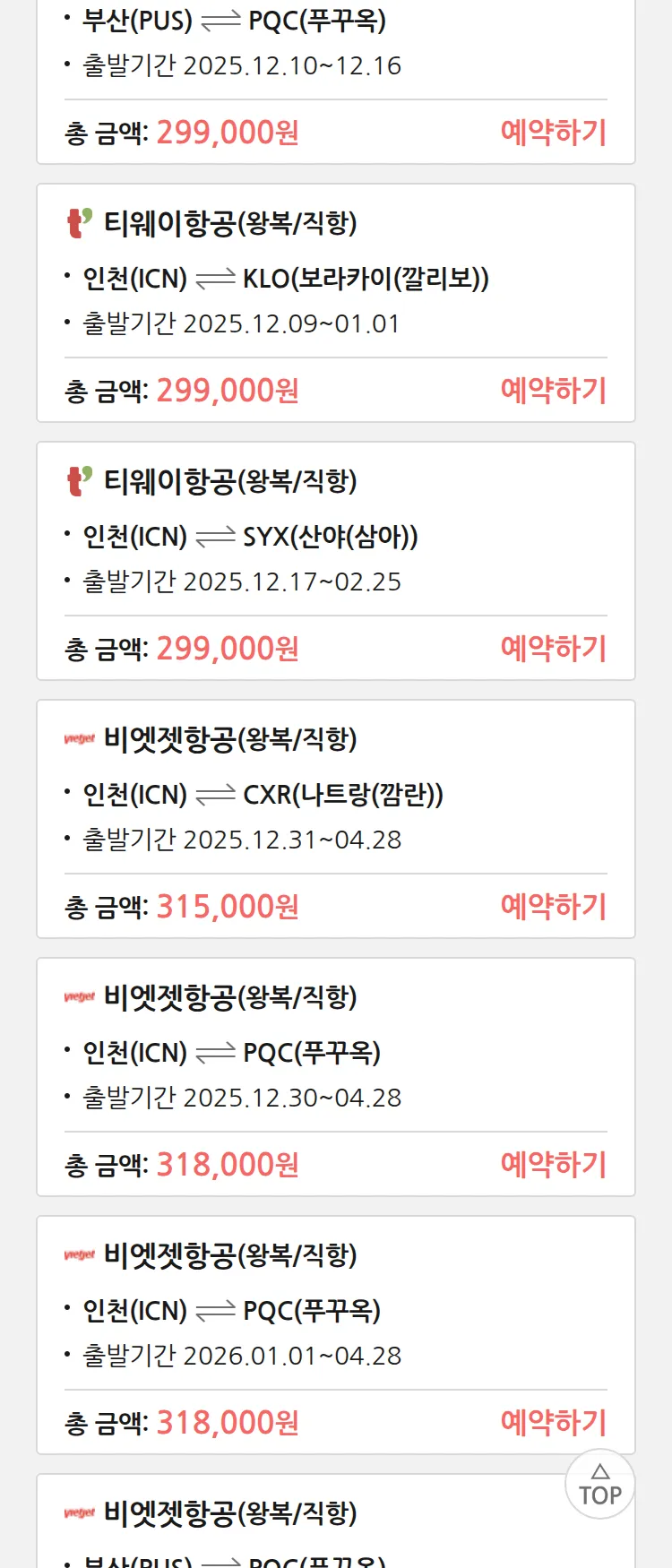Open the 티웨이항공 산야(삼아) flight card
672x1568 pixels.
335,537
